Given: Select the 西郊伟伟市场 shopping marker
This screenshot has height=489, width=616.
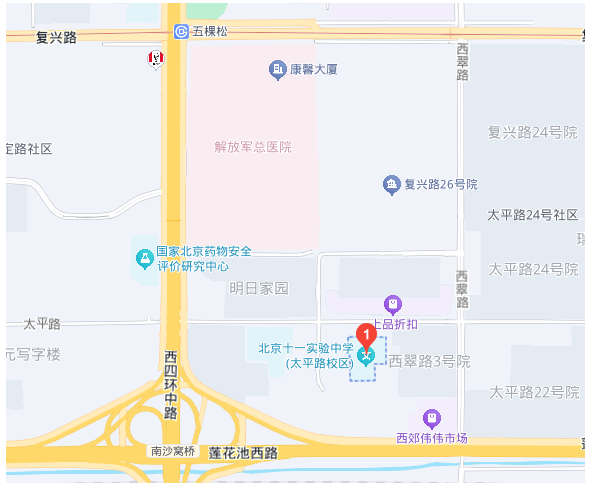Looking at the screenshot, I should tap(431, 418).
